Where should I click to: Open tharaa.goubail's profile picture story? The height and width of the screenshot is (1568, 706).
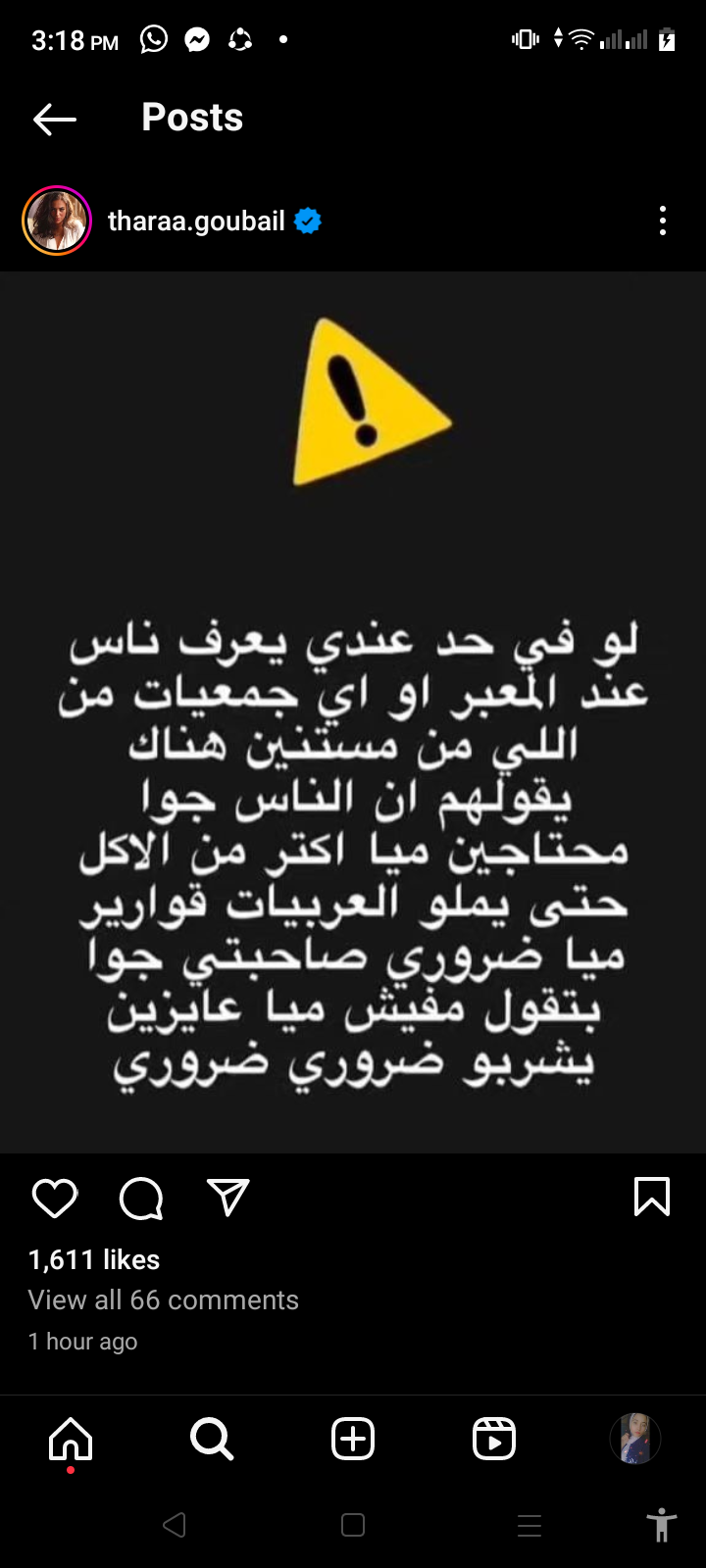click(57, 220)
